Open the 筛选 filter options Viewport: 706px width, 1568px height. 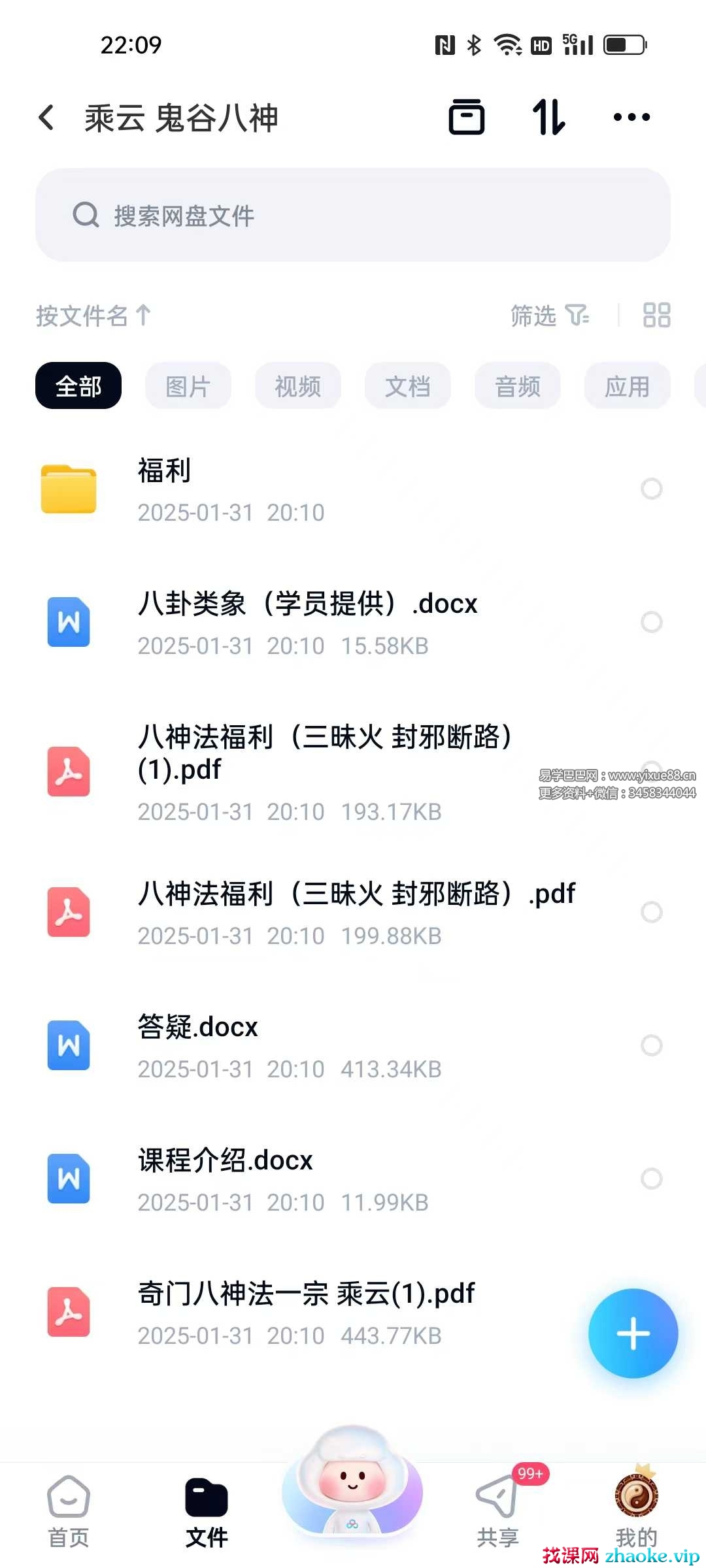click(x=549, y=316)
